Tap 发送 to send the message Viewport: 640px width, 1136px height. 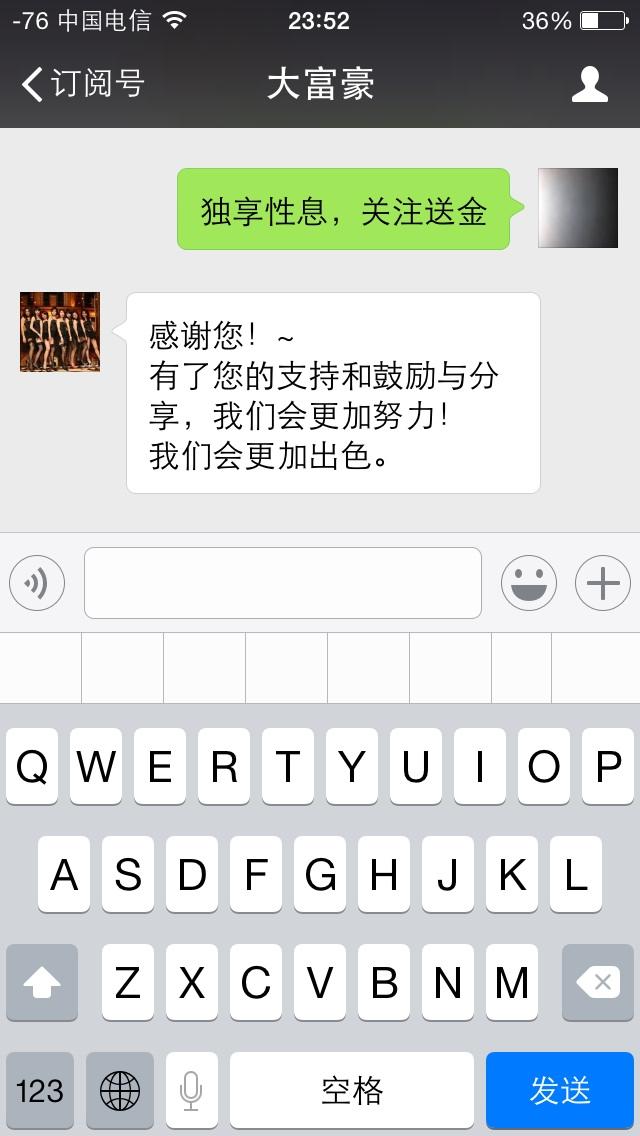point(560,1090)
